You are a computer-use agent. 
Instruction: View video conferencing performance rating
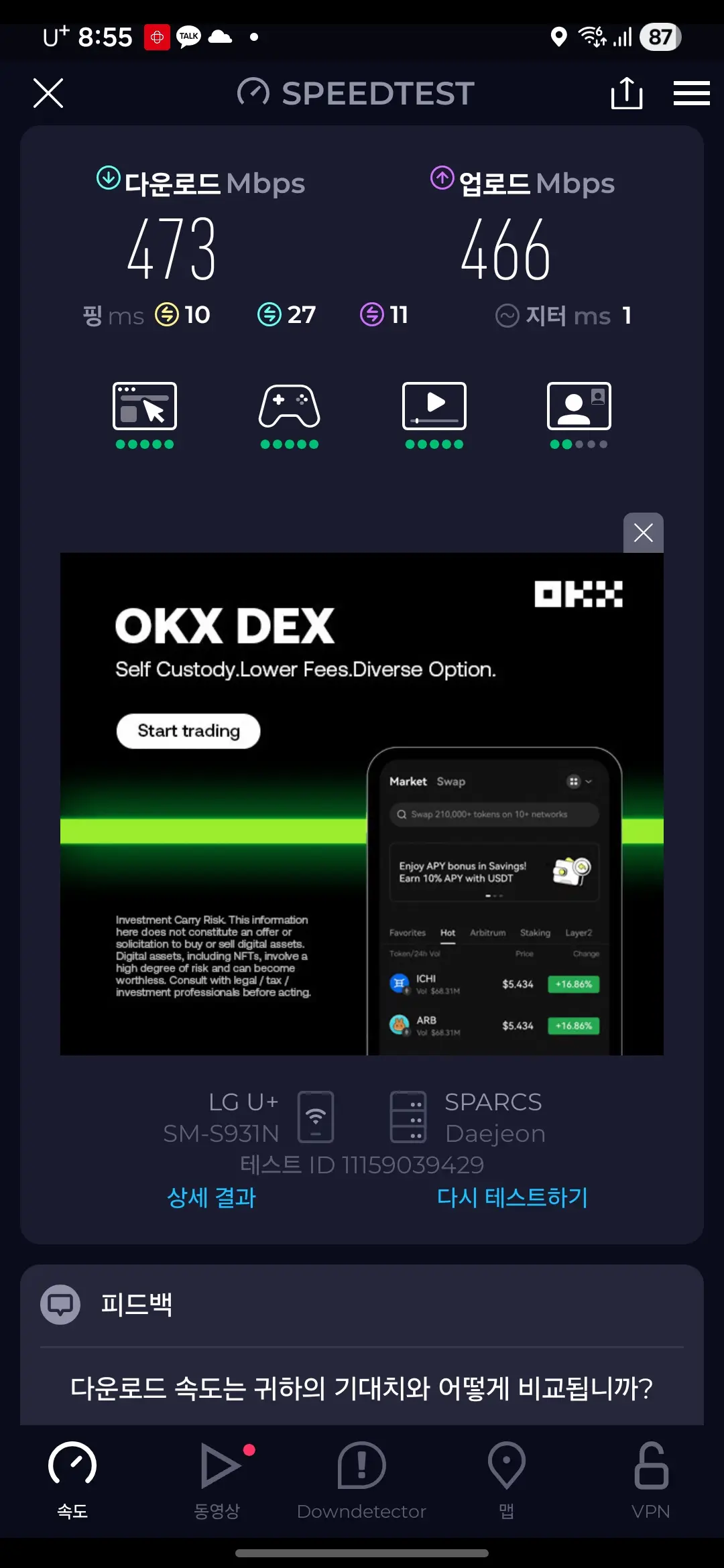coord(579,414)
